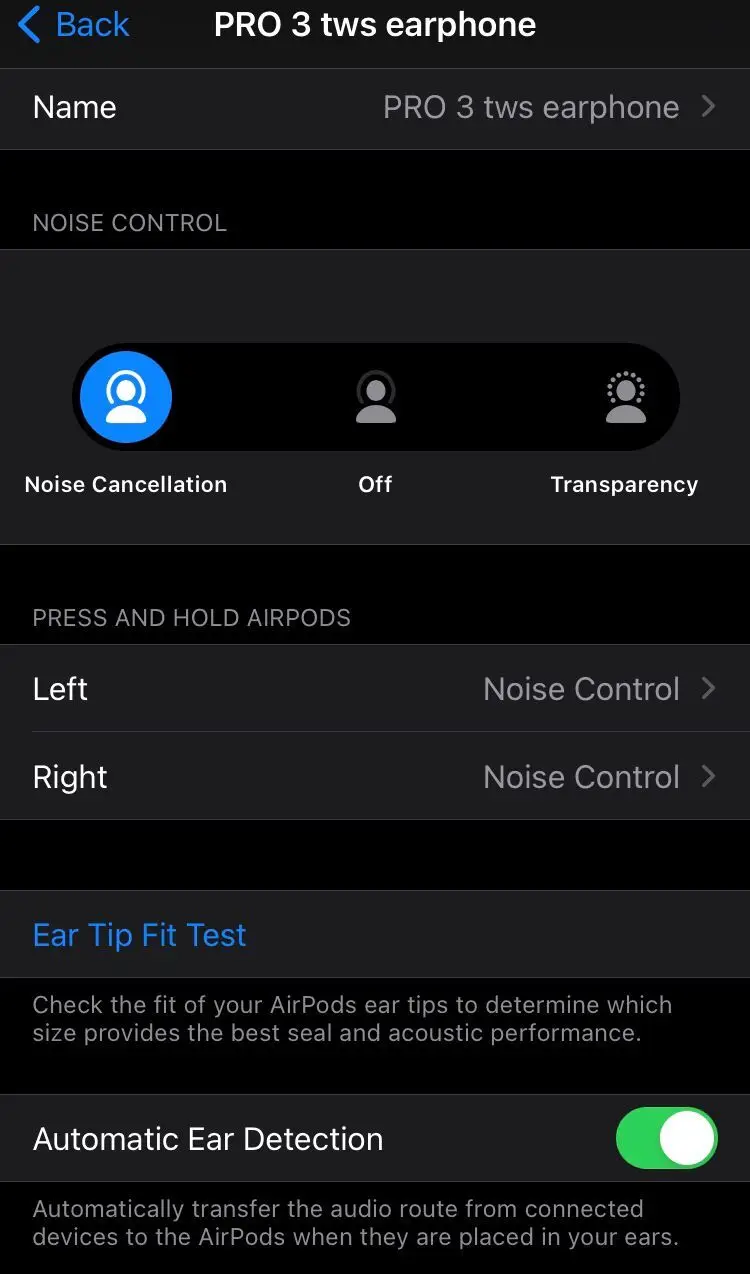Image resolution: width=750 pixels, height=1274 pixels.
Task: Open Right press and hold settings
Action: 375,777
